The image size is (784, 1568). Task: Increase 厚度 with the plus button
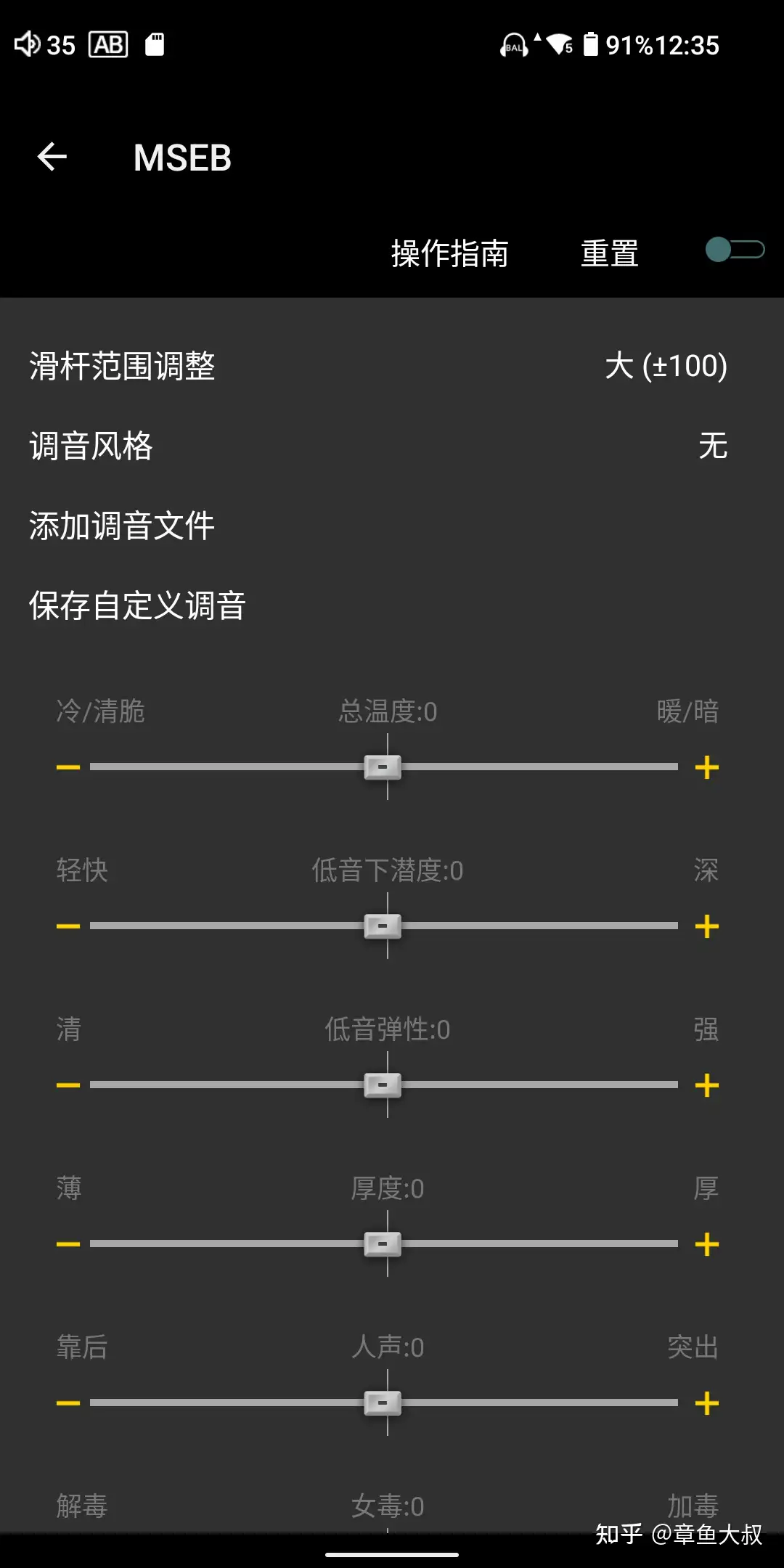707,1244
